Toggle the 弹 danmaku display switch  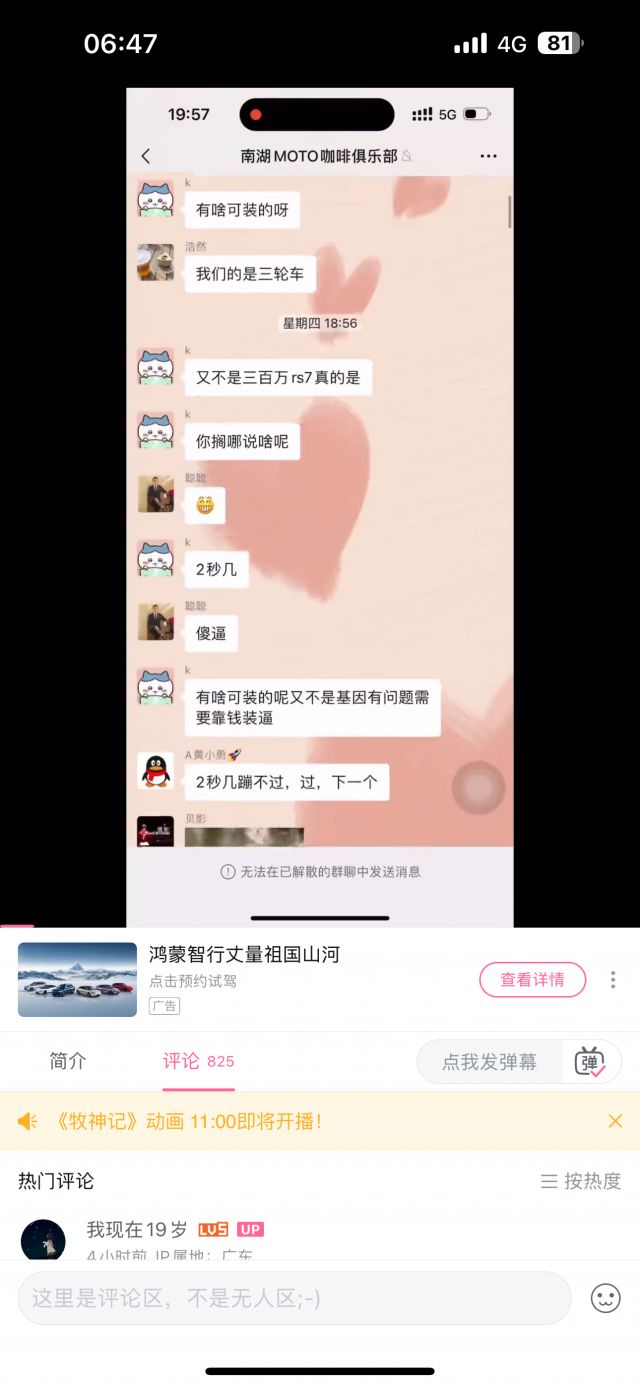point(591,1062)
